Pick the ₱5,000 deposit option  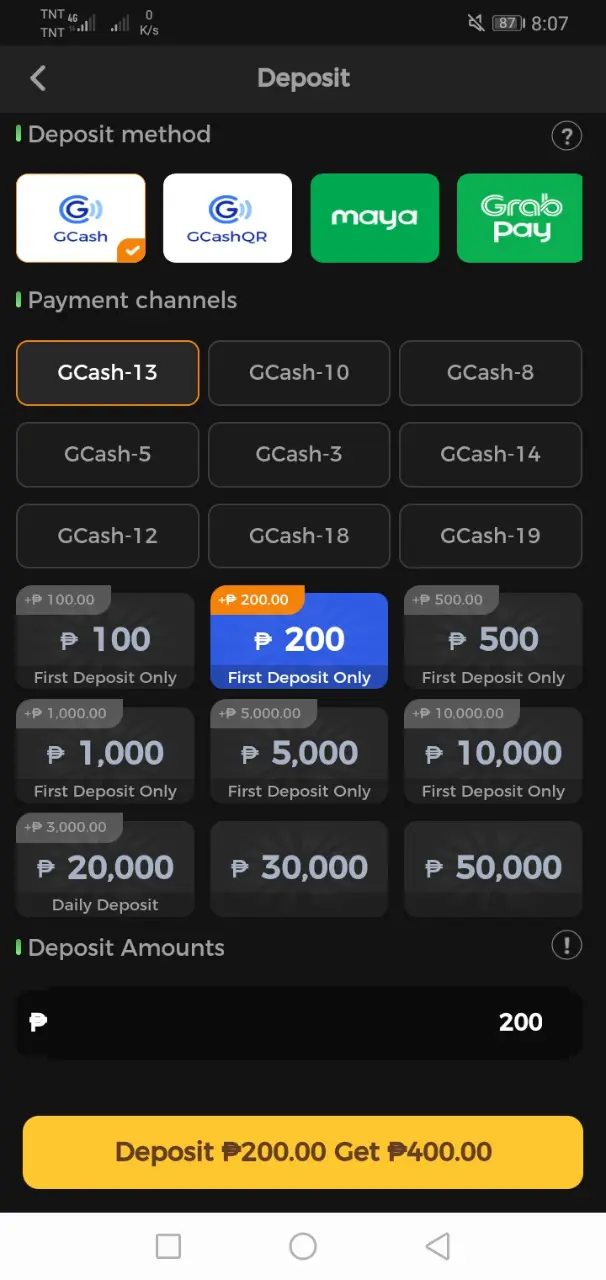(x=299, y=755)
